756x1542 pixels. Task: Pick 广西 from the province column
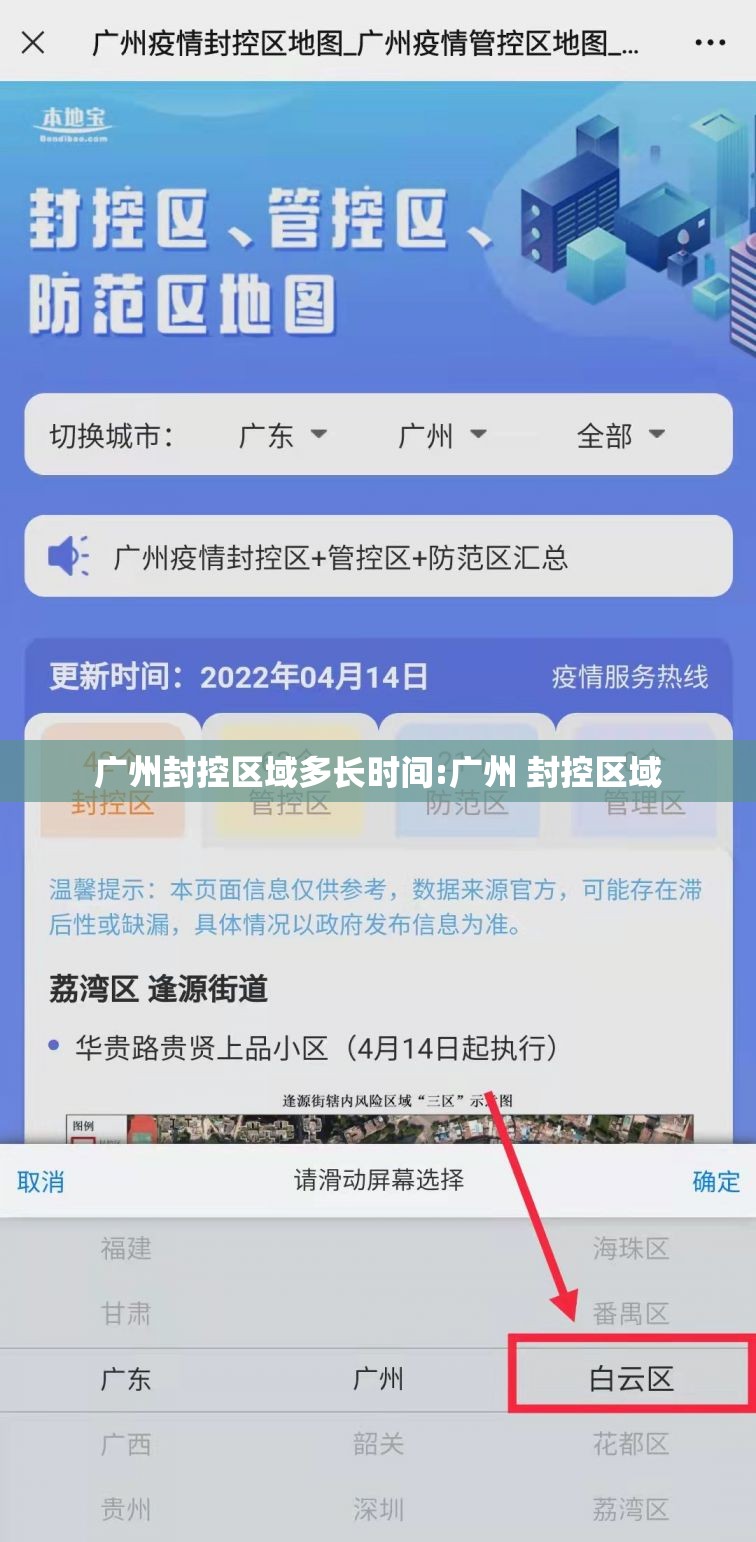click(126, 1443)
